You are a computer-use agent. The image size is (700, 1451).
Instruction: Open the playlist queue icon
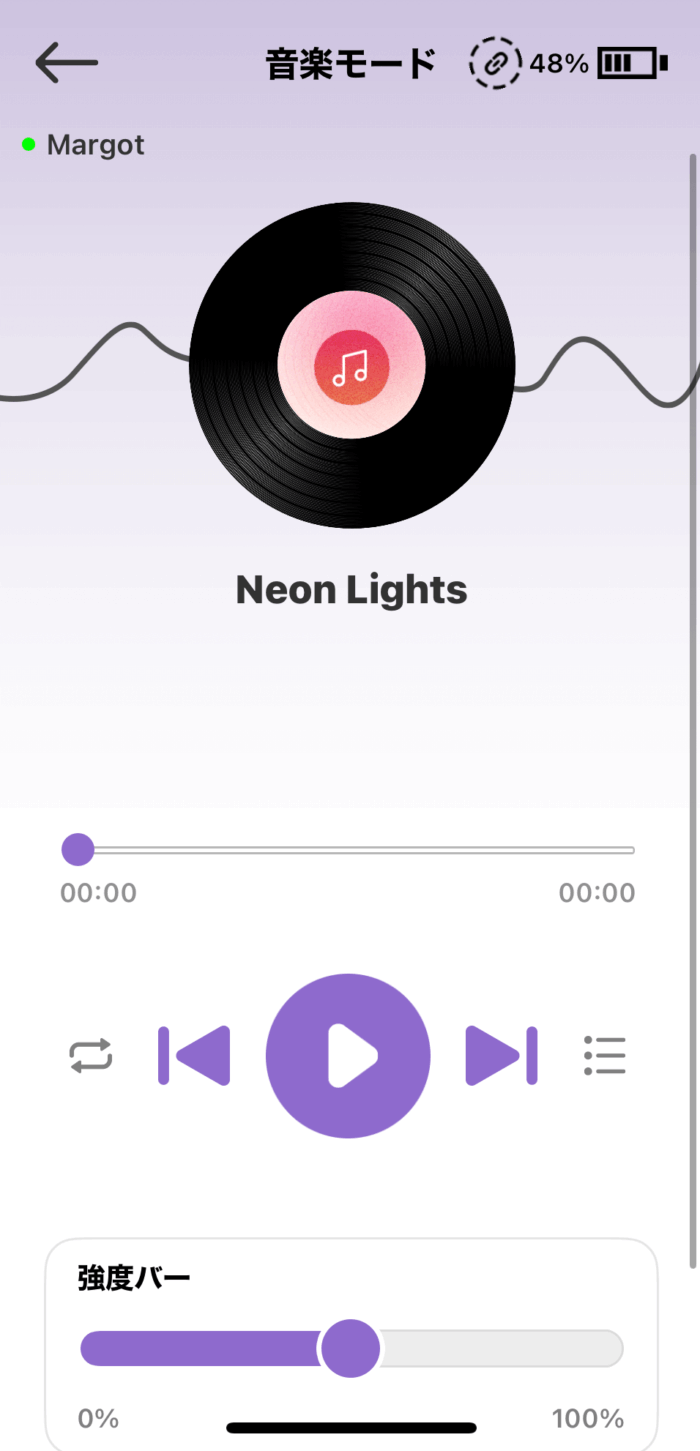click(x=605, y=1055)
